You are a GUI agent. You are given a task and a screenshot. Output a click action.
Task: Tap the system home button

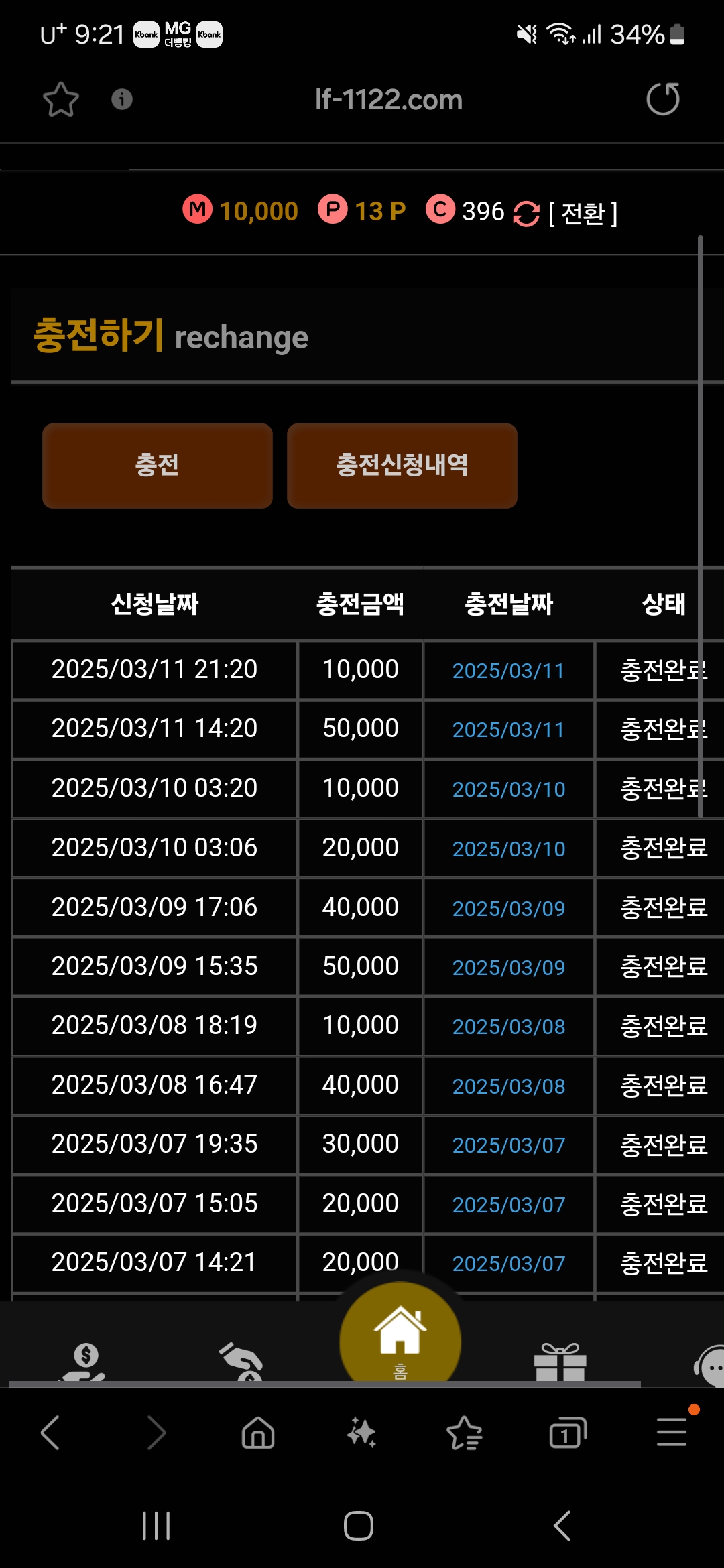pyautogui.click(x=359, y=1526)
